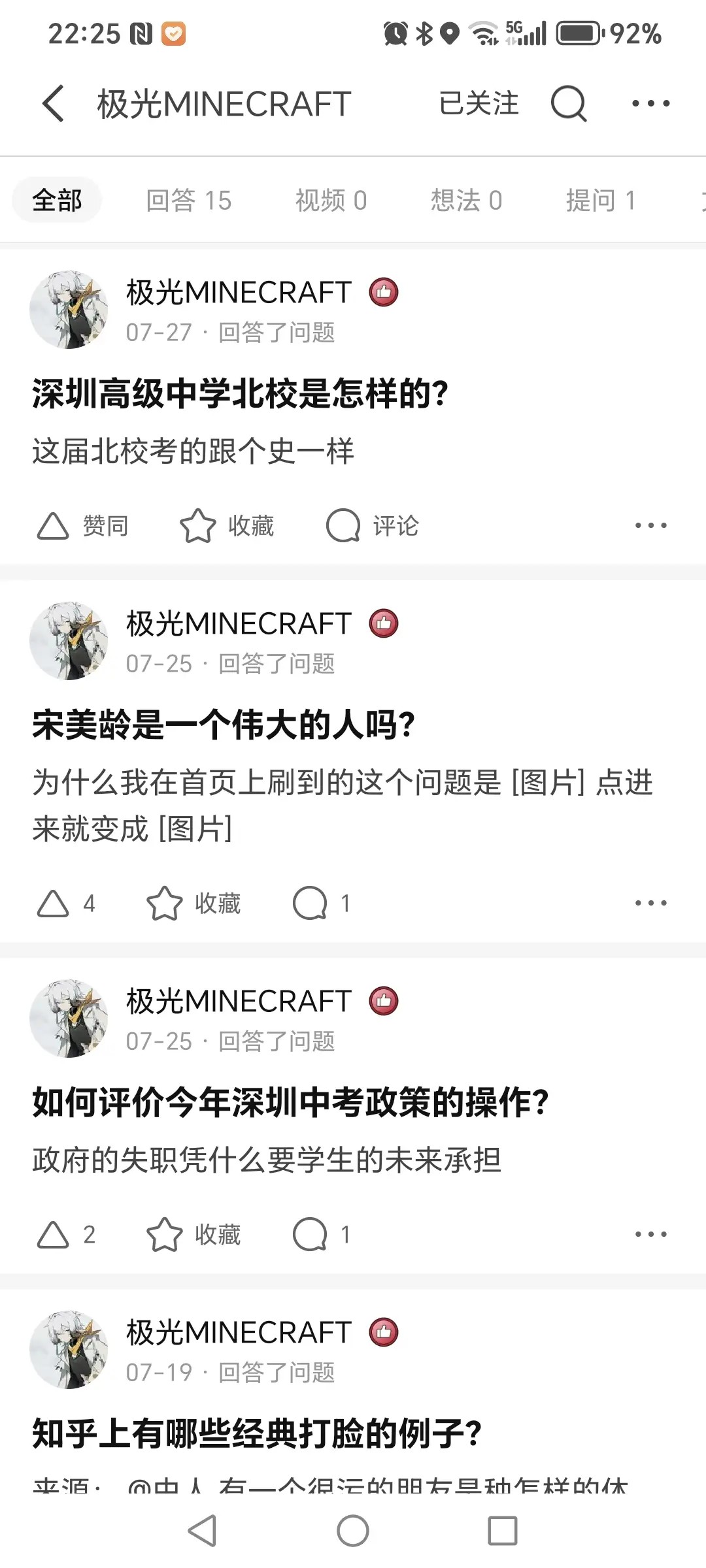Select the 全部 tab
The height and width of the screenshot is (1568, 706).
pyautogui.click(x=58, y=201)
